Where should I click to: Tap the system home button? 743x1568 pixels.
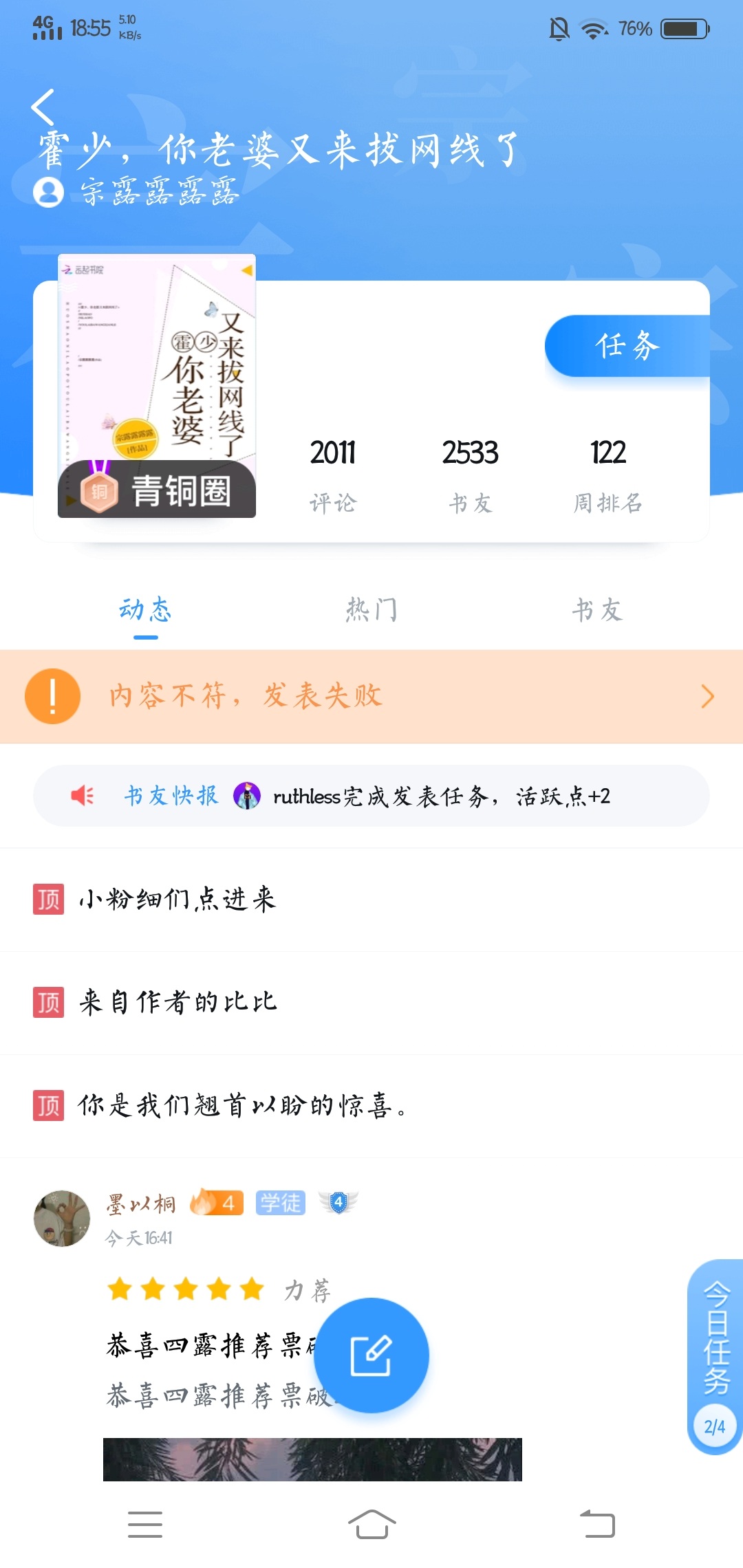[371, 1525]
